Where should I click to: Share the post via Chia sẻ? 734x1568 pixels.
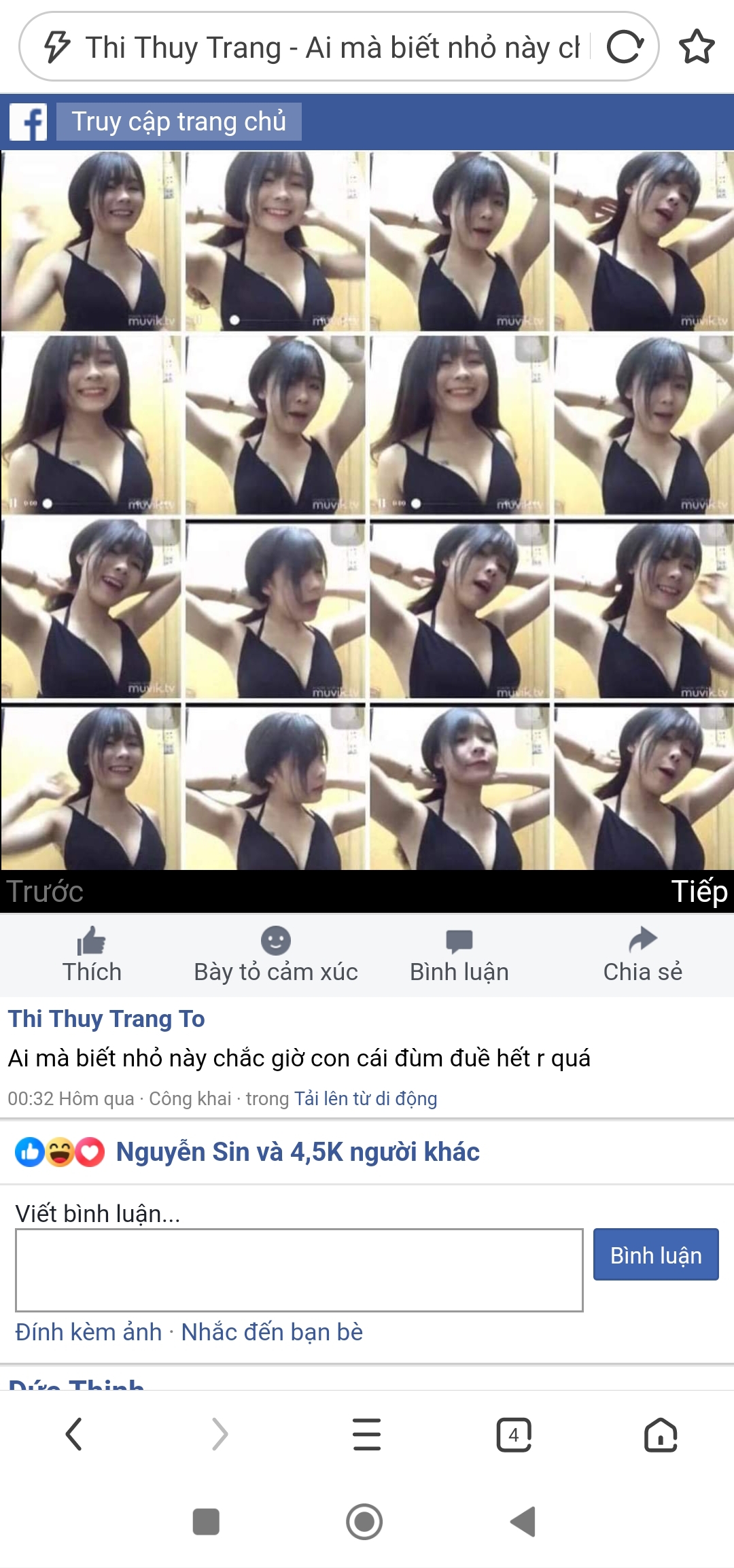pyautogui.click(x=642, y=955)
